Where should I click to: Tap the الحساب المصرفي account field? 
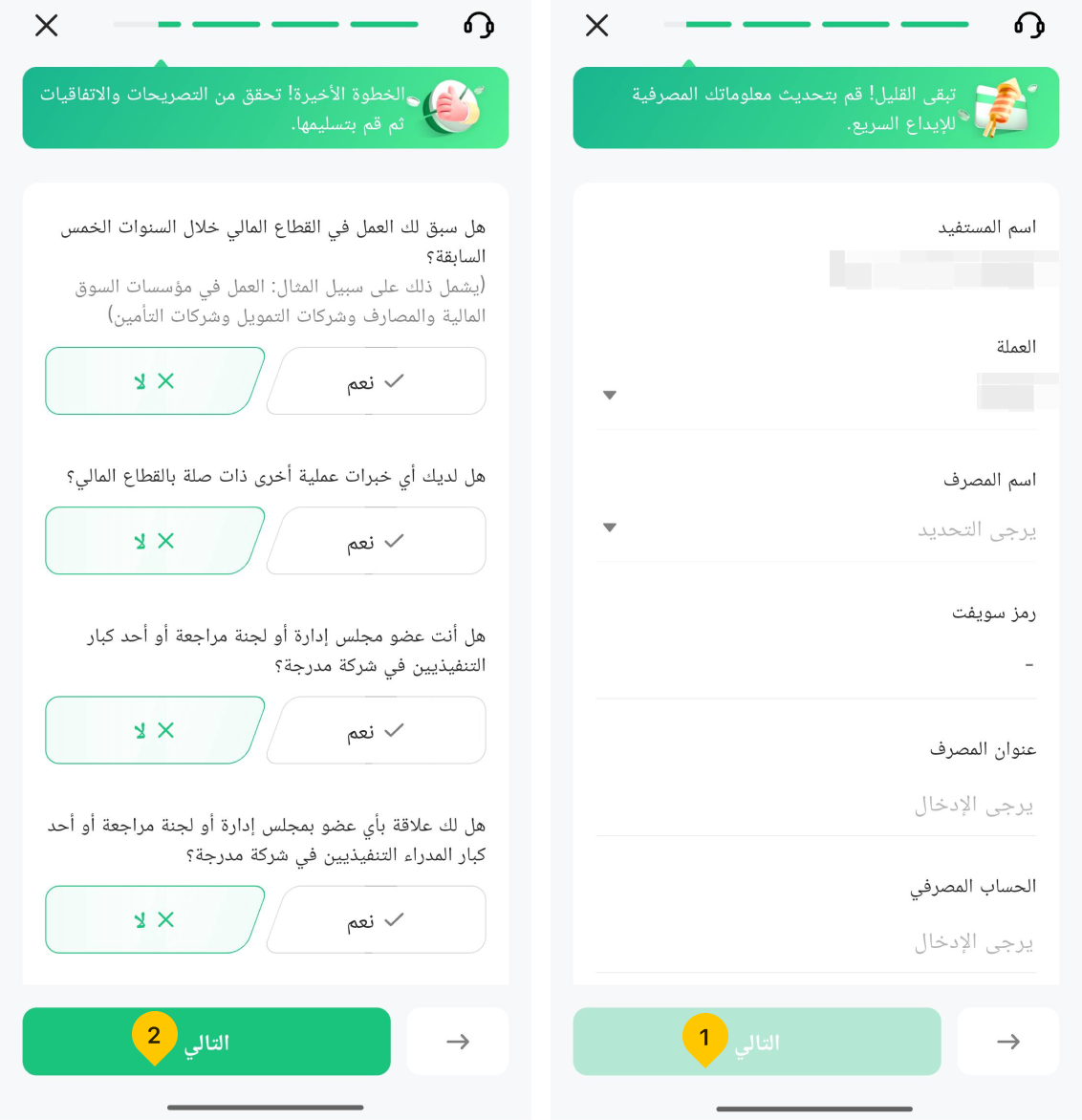pyautogui.click(x=815, y=942)
